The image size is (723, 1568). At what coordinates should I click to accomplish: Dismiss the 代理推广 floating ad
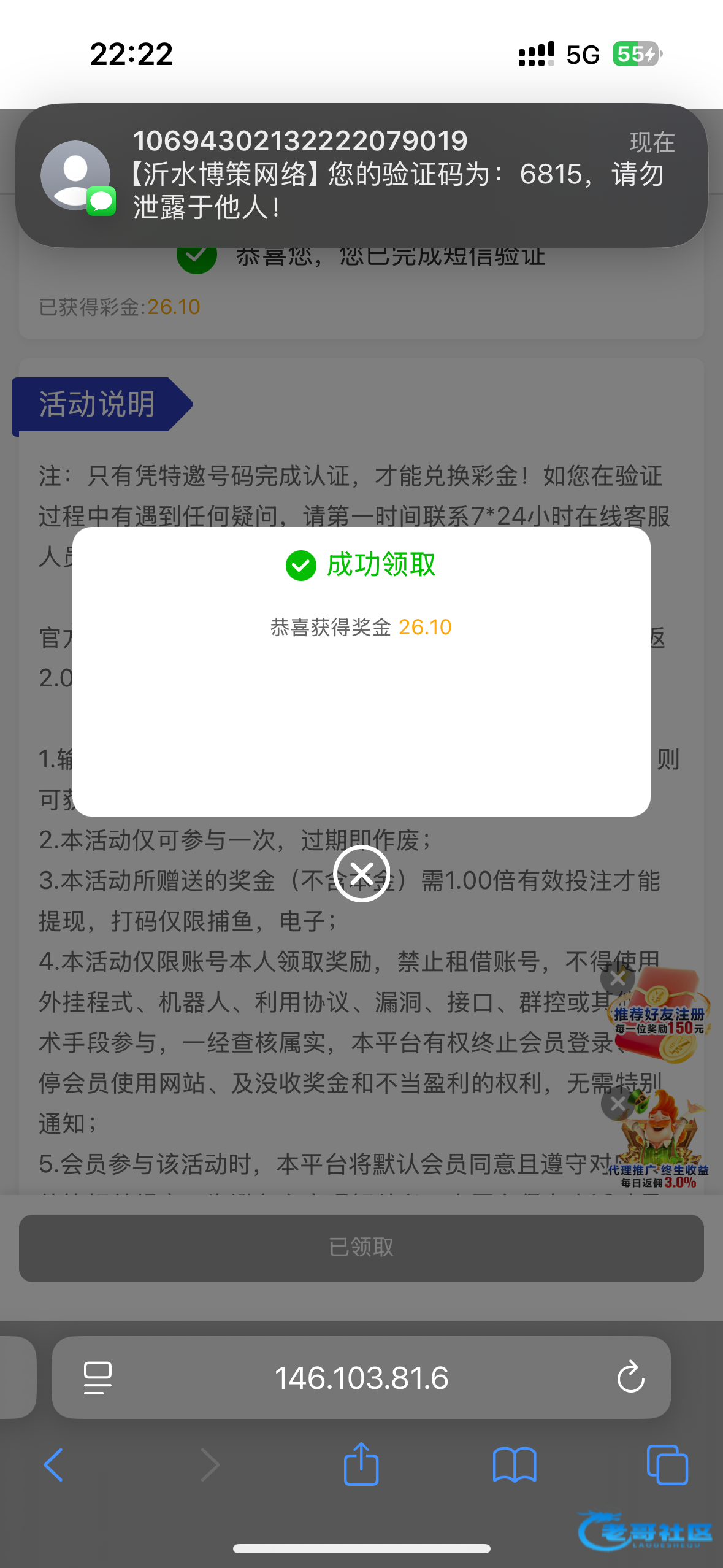[618, 1104]
